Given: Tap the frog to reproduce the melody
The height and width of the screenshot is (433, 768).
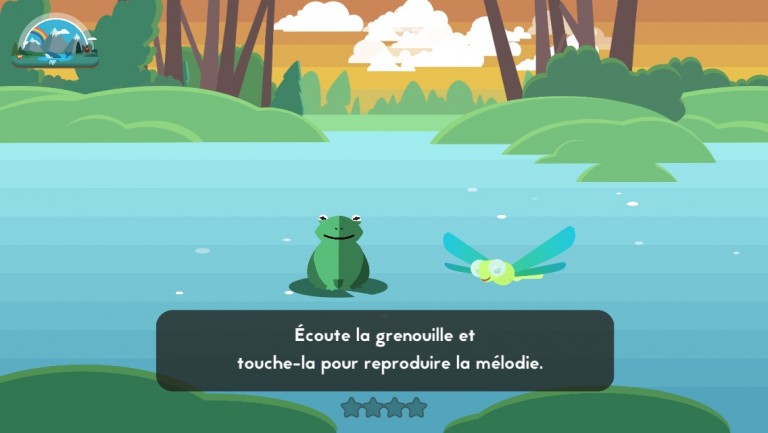Looking at the screenshot, I should pyautogui.click(x=337, y=253).
